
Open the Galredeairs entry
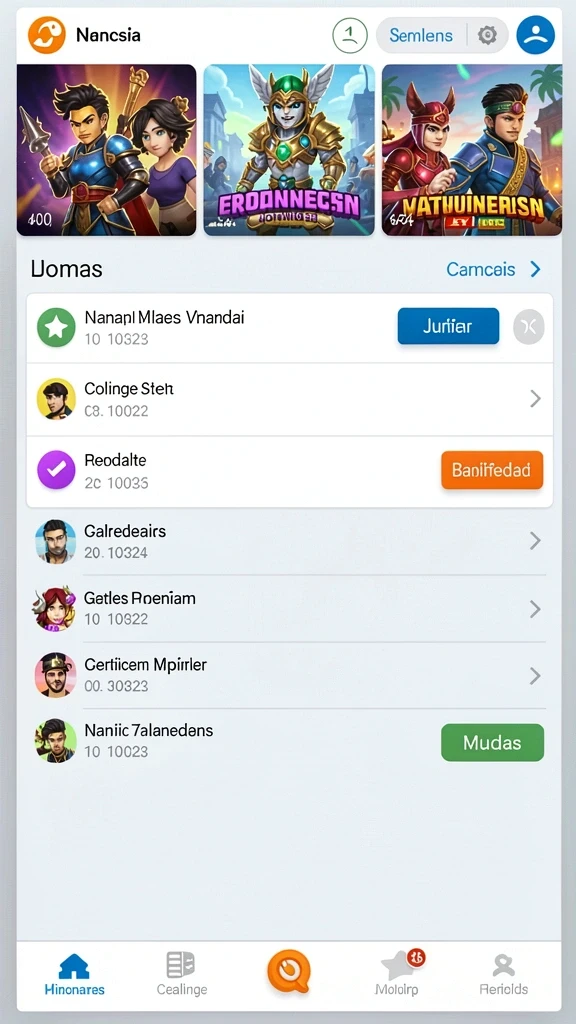pos(289,541)
